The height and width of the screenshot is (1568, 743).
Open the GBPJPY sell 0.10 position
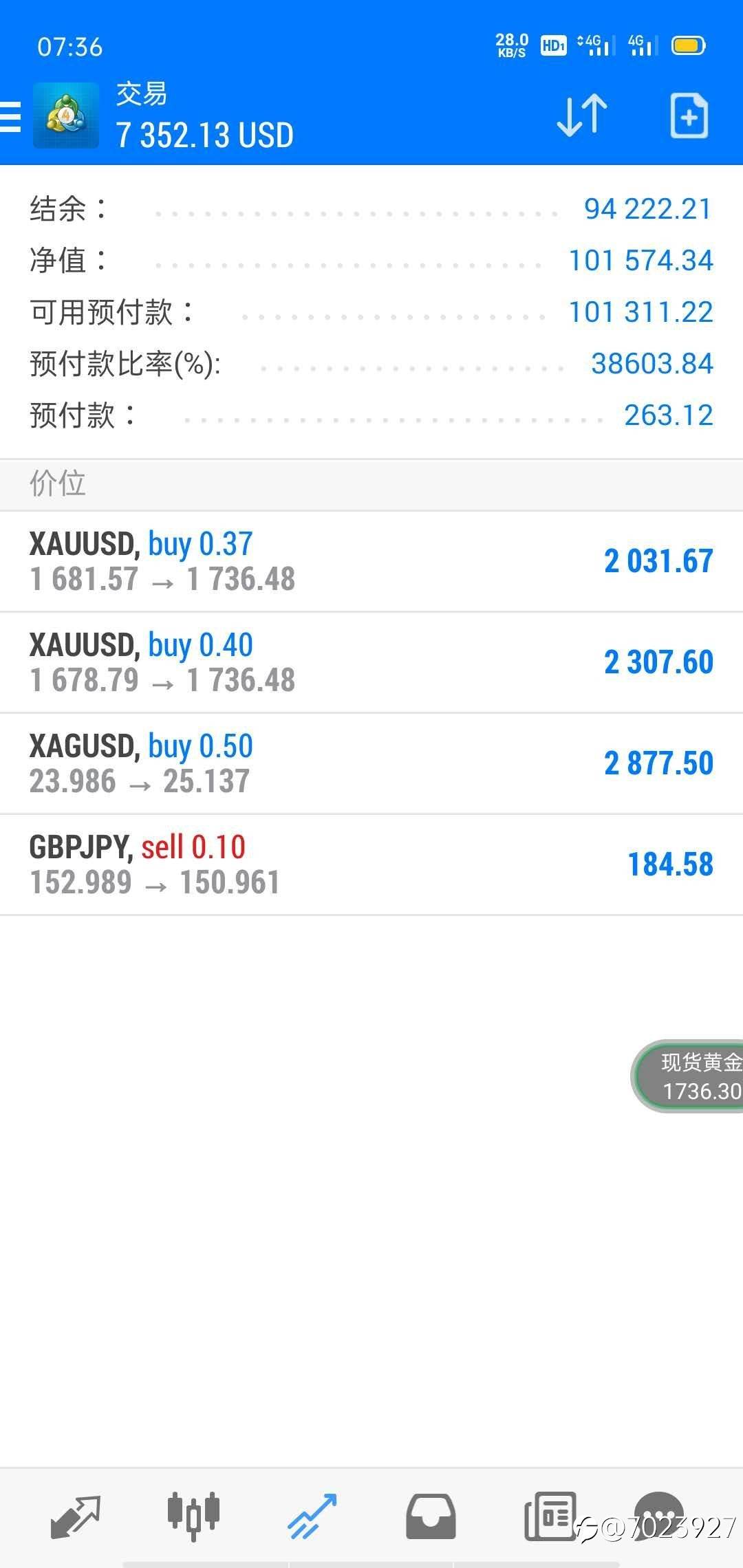click(371, 864)
